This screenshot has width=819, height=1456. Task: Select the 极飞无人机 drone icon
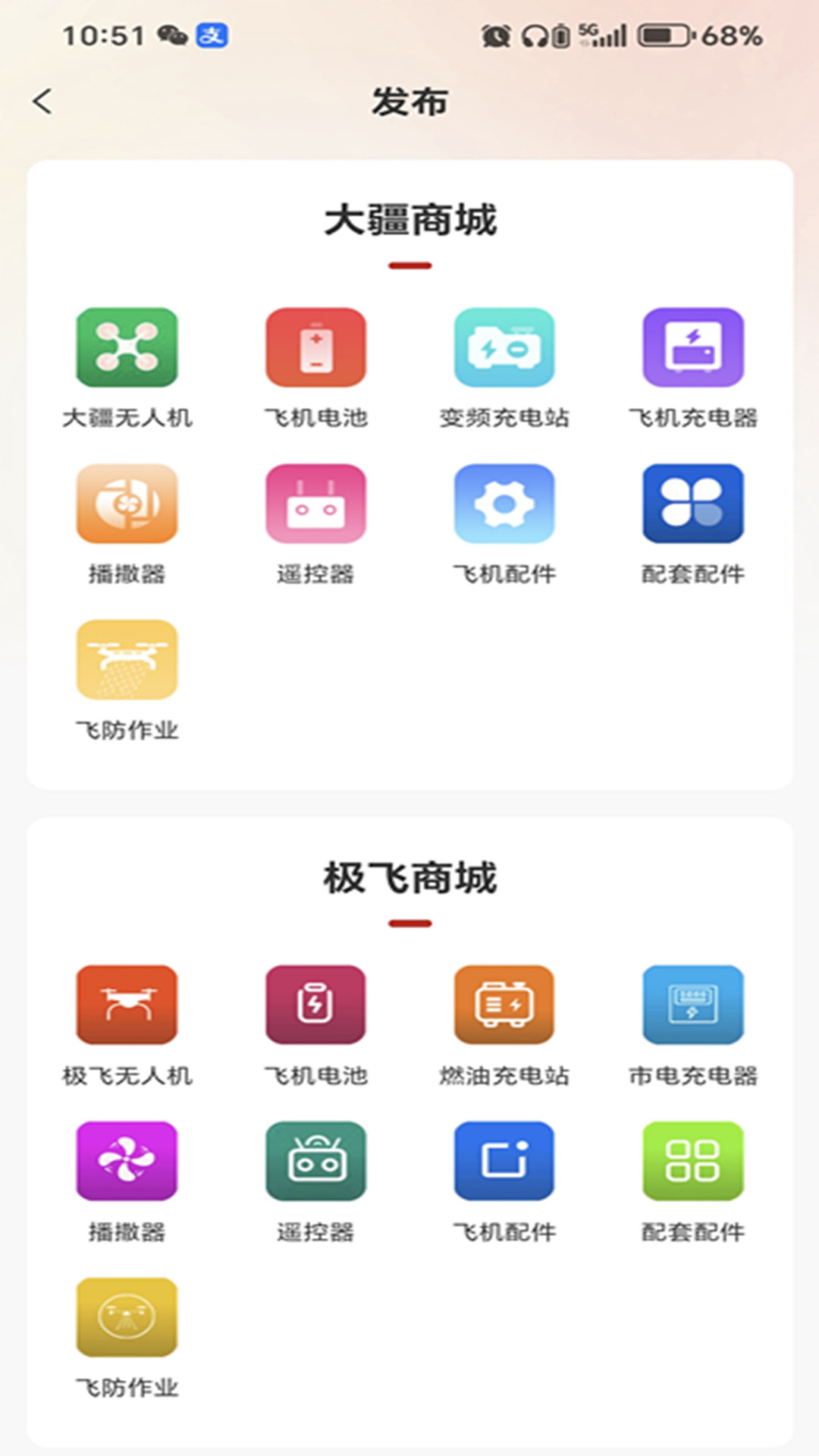126,1006
